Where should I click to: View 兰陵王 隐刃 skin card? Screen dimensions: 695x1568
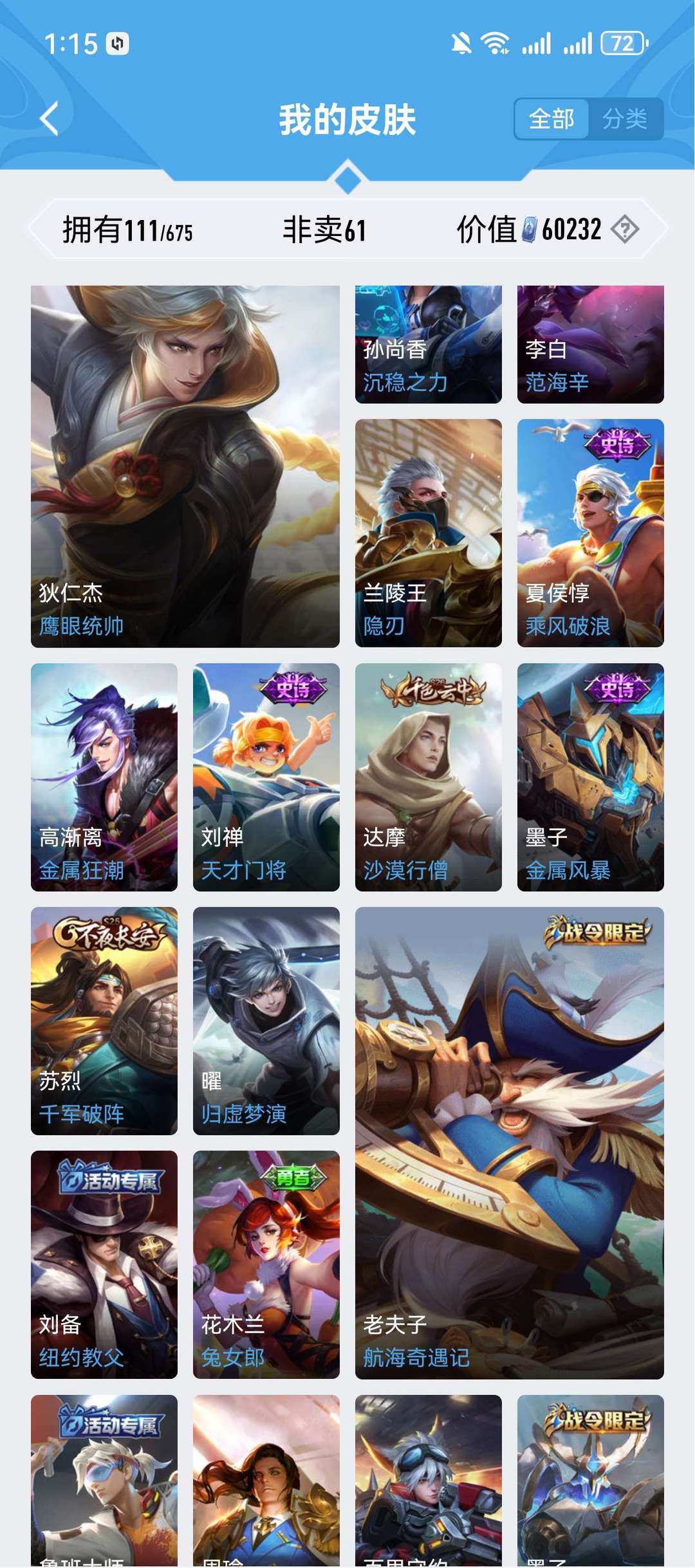[x=429, y=533]
